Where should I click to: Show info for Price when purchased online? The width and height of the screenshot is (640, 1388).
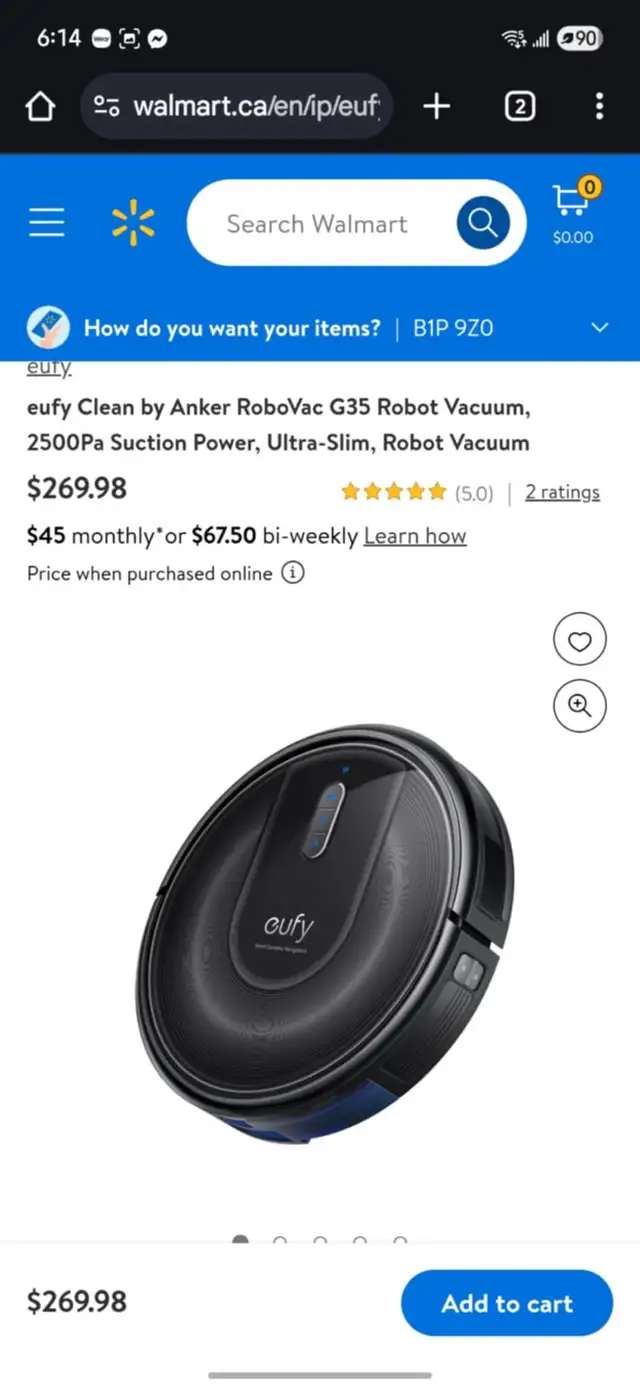coord(292,573)
